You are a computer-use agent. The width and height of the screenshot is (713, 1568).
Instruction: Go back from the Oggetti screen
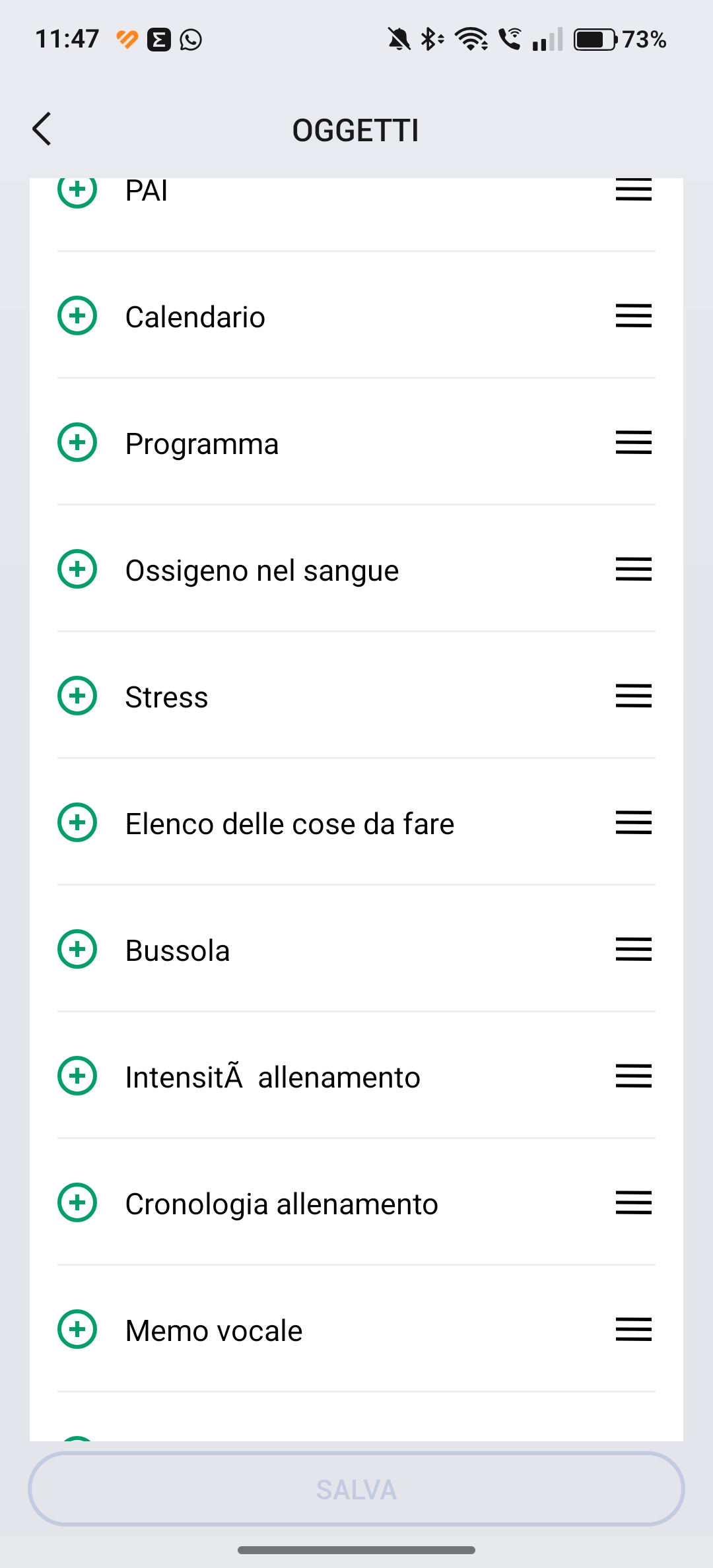click(x=42, y=129)
